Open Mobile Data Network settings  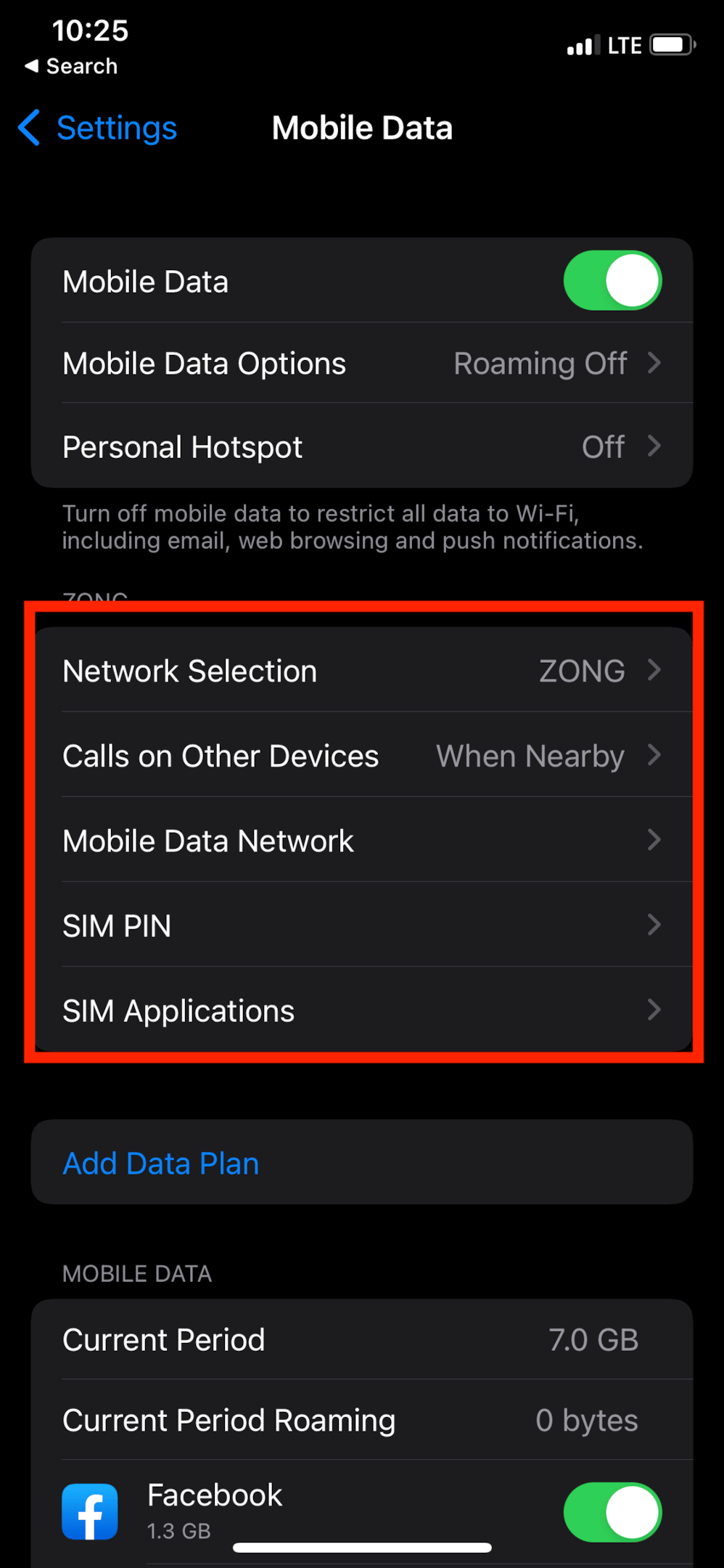362,840
